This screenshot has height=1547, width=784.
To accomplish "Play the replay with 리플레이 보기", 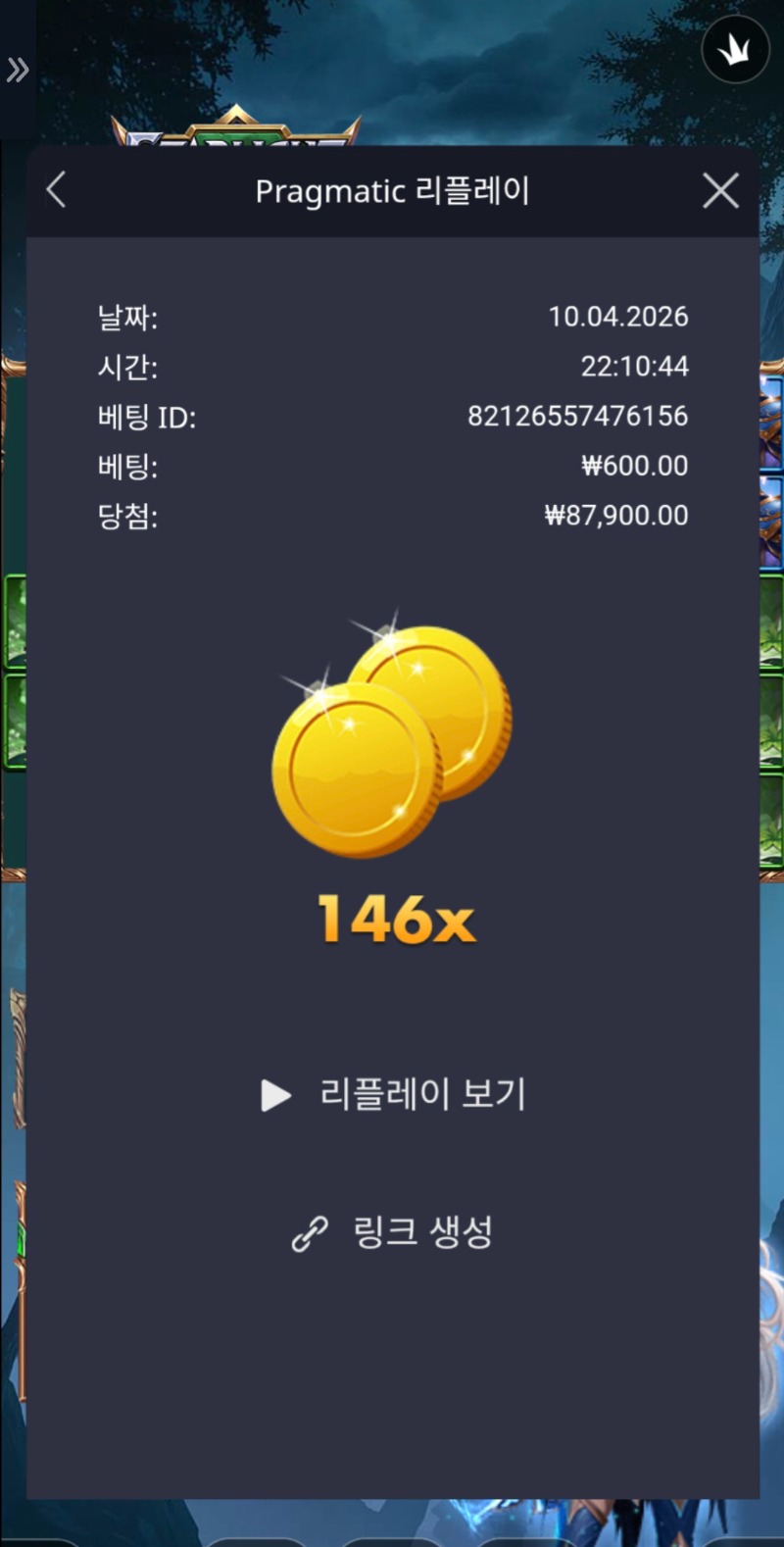I will pos(394,1094).
